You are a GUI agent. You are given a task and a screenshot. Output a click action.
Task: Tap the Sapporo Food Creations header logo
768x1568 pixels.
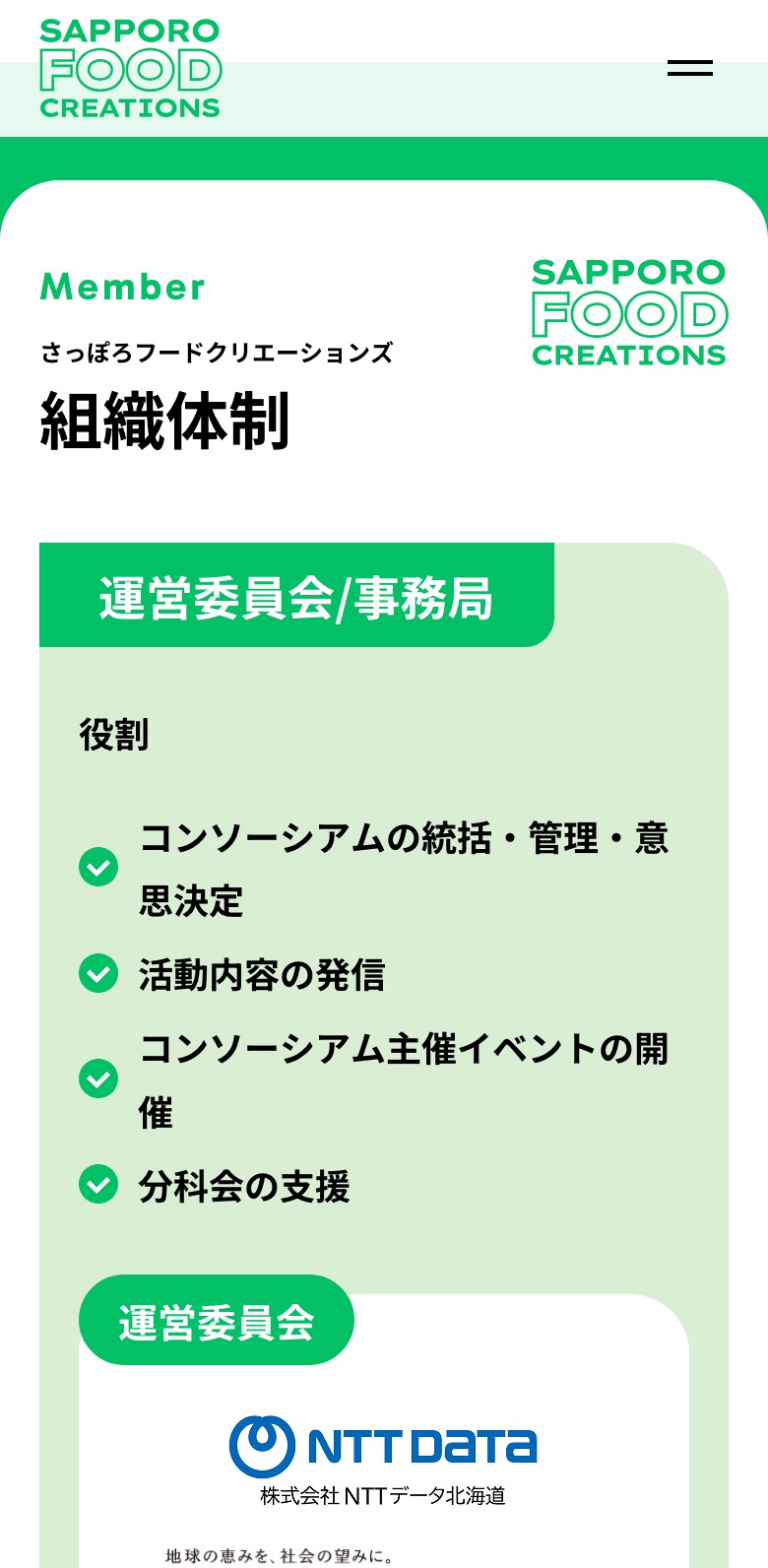pyautogui.click(x=130, y=69)
